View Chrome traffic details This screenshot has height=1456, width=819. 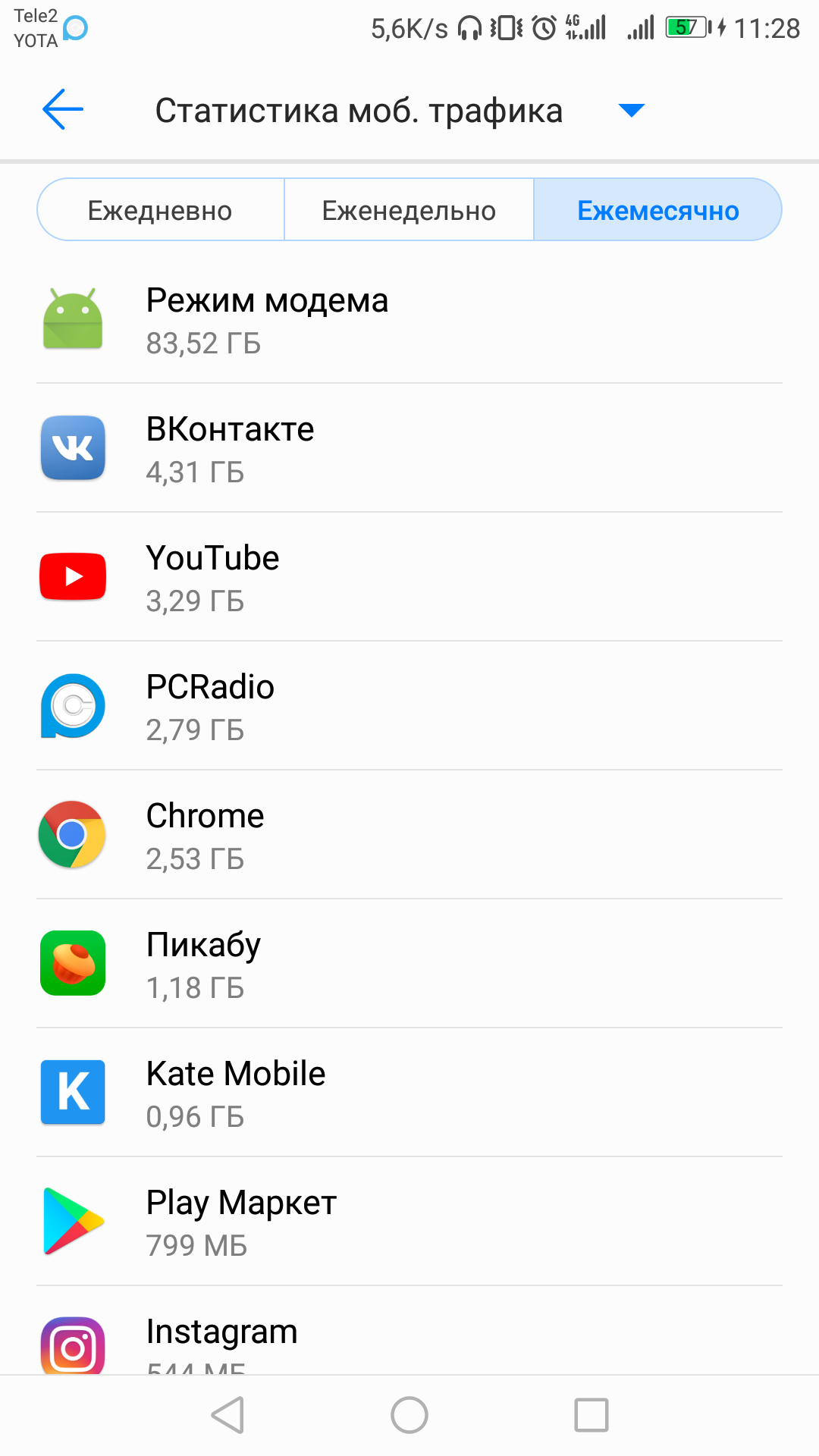(x=409, y=836)
